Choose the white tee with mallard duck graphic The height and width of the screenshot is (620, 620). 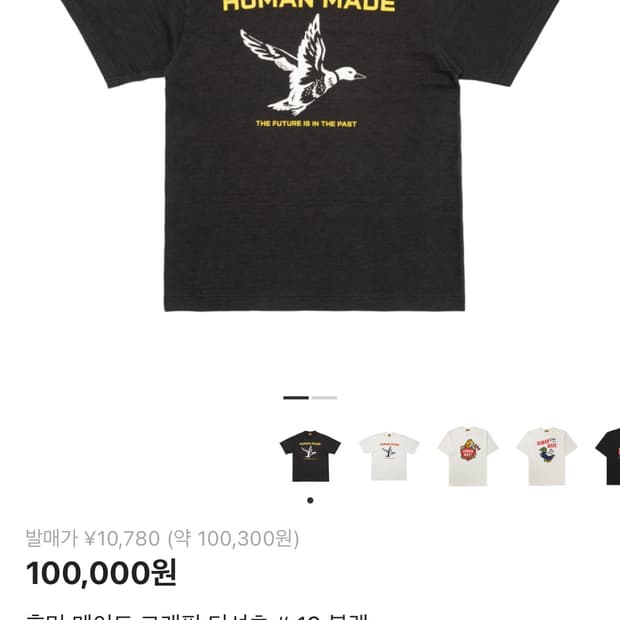click(x=547, y=456)
